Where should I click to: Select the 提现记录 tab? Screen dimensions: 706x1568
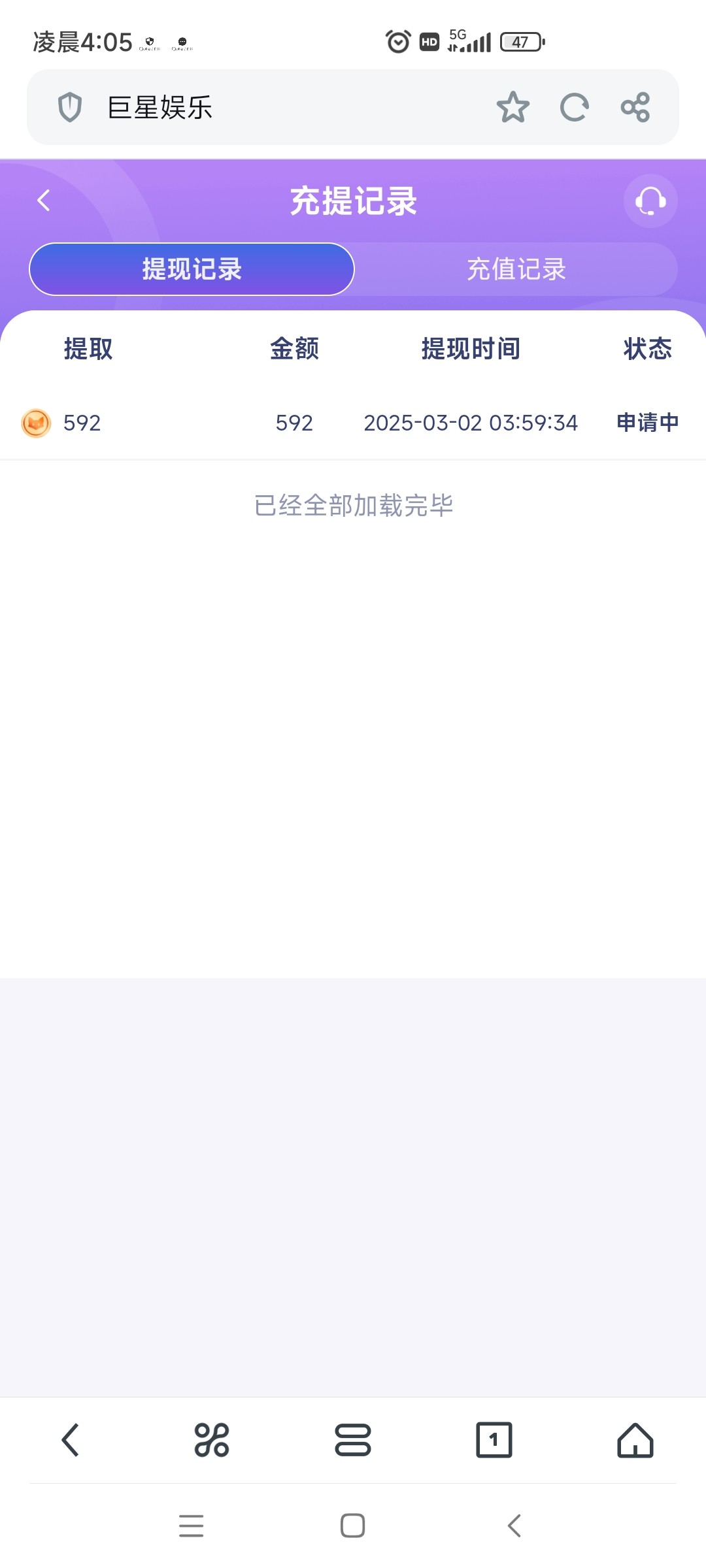tap(192, 269)
